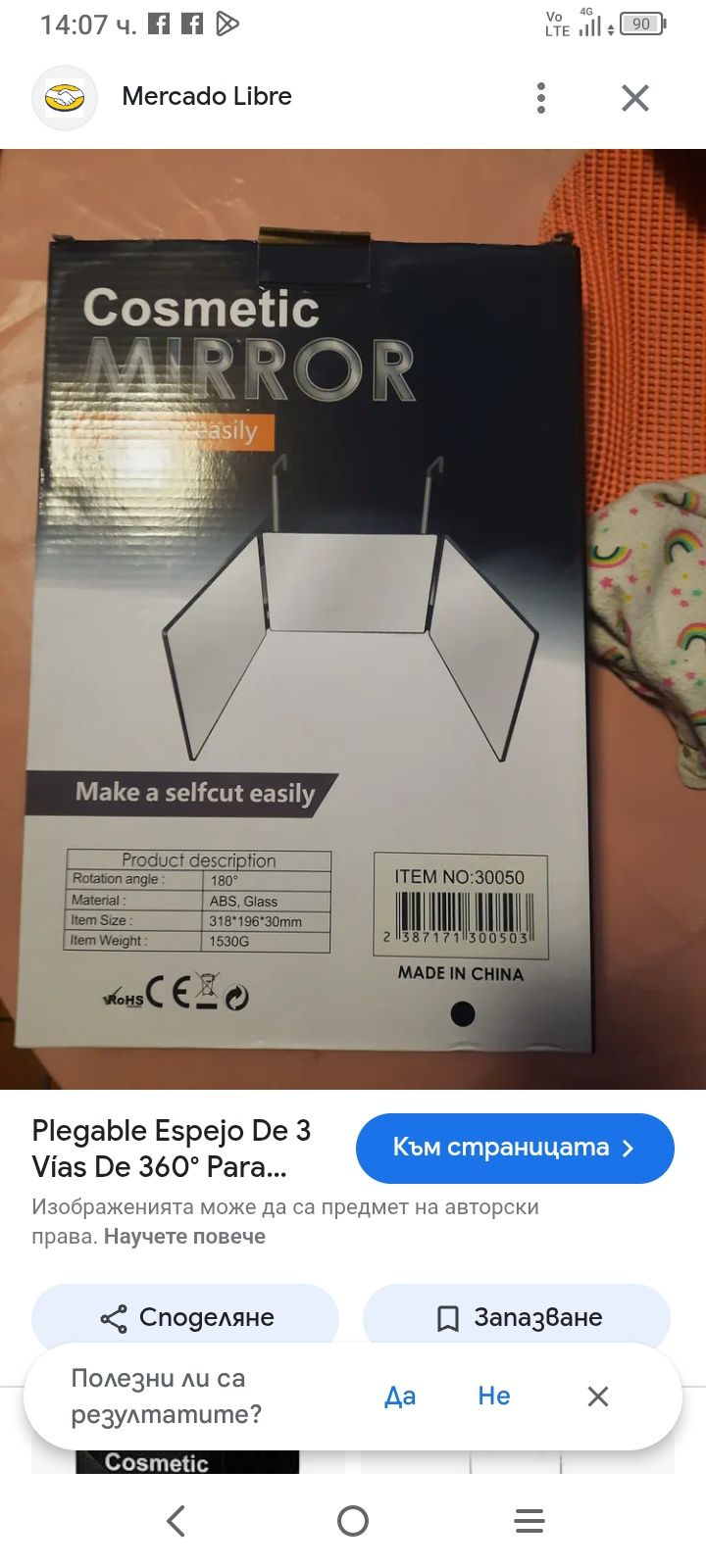
Task: Close the image viewer
Action: [635, 98]
